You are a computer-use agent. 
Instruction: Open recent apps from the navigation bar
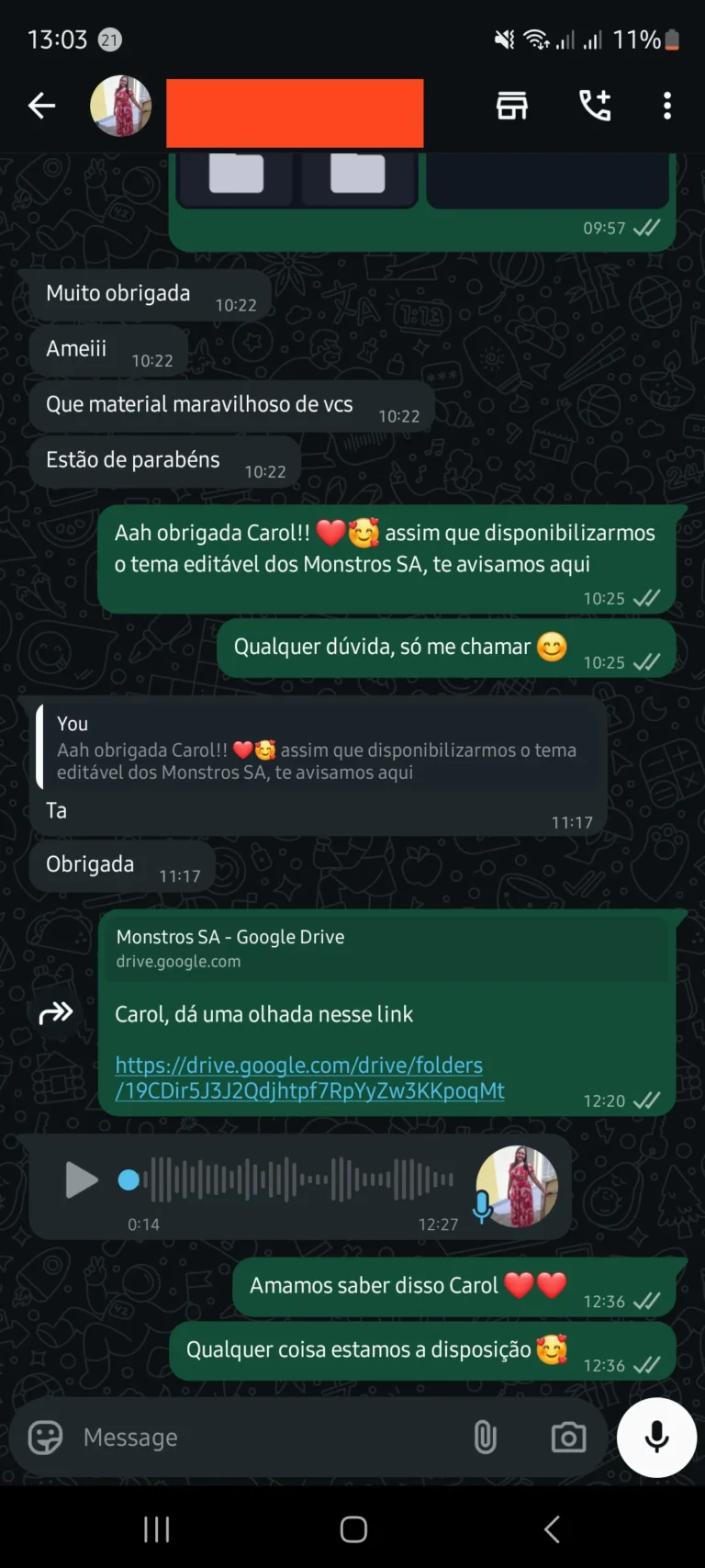[157, 1529]
